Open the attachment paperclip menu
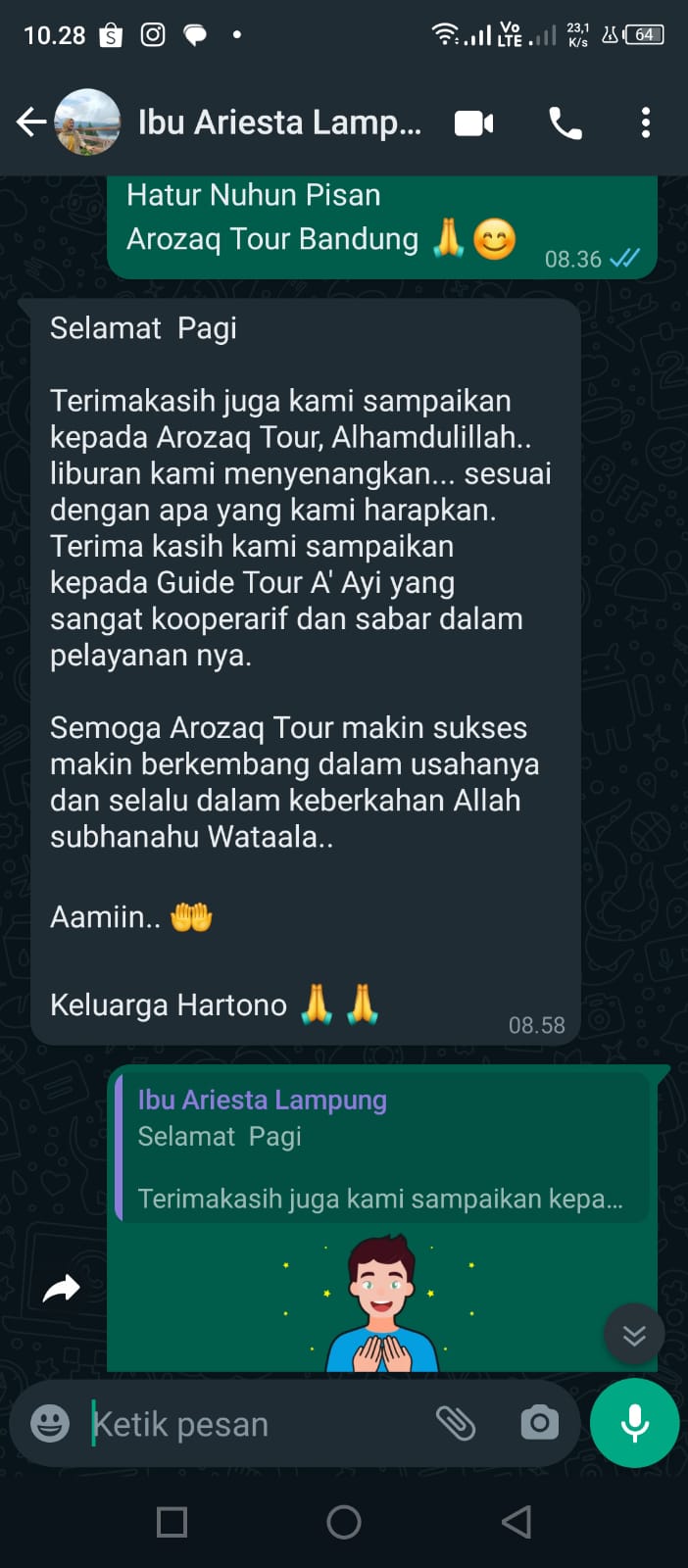 (456, 1423)
